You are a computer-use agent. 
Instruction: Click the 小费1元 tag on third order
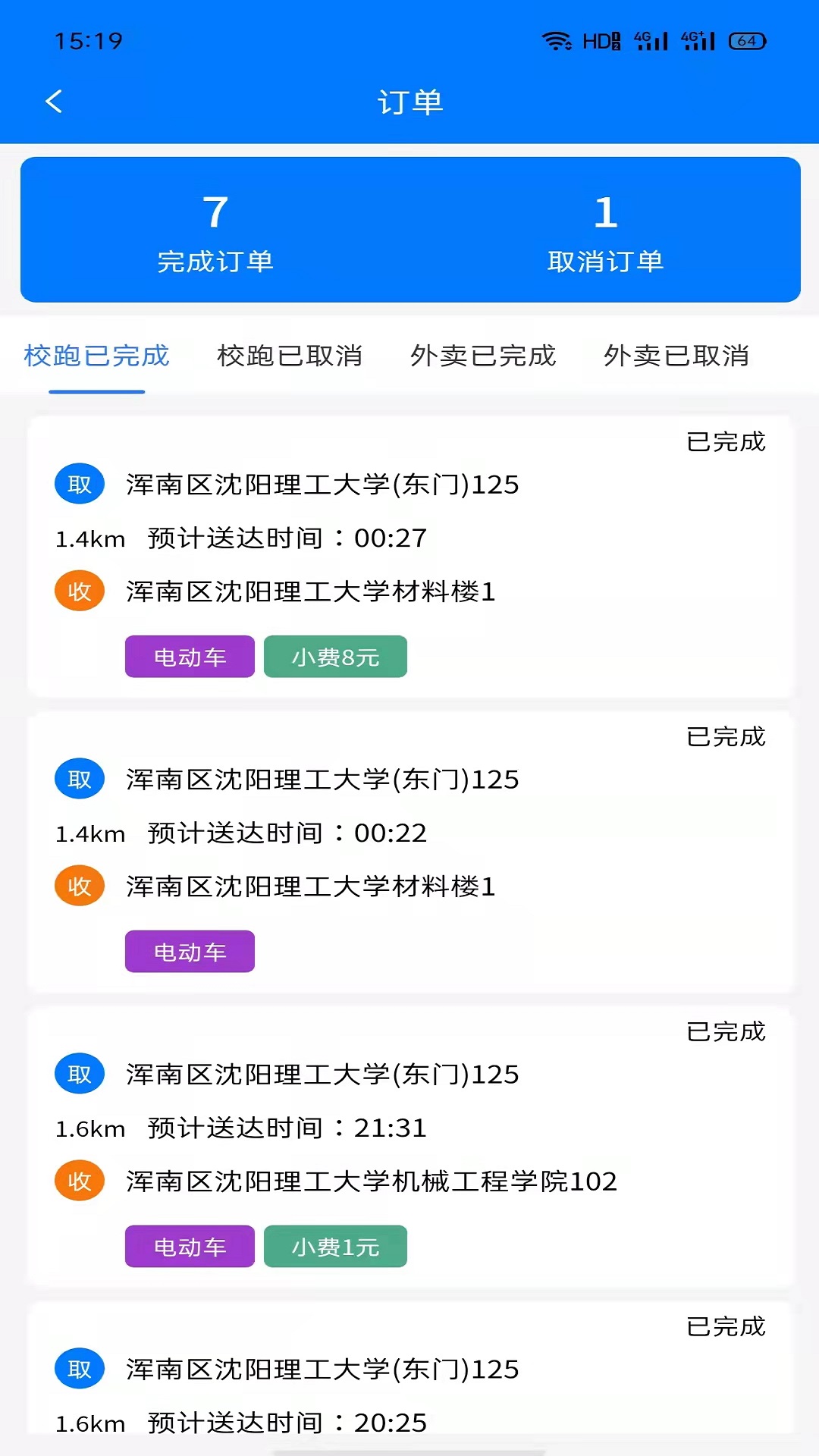(335, 1246)
